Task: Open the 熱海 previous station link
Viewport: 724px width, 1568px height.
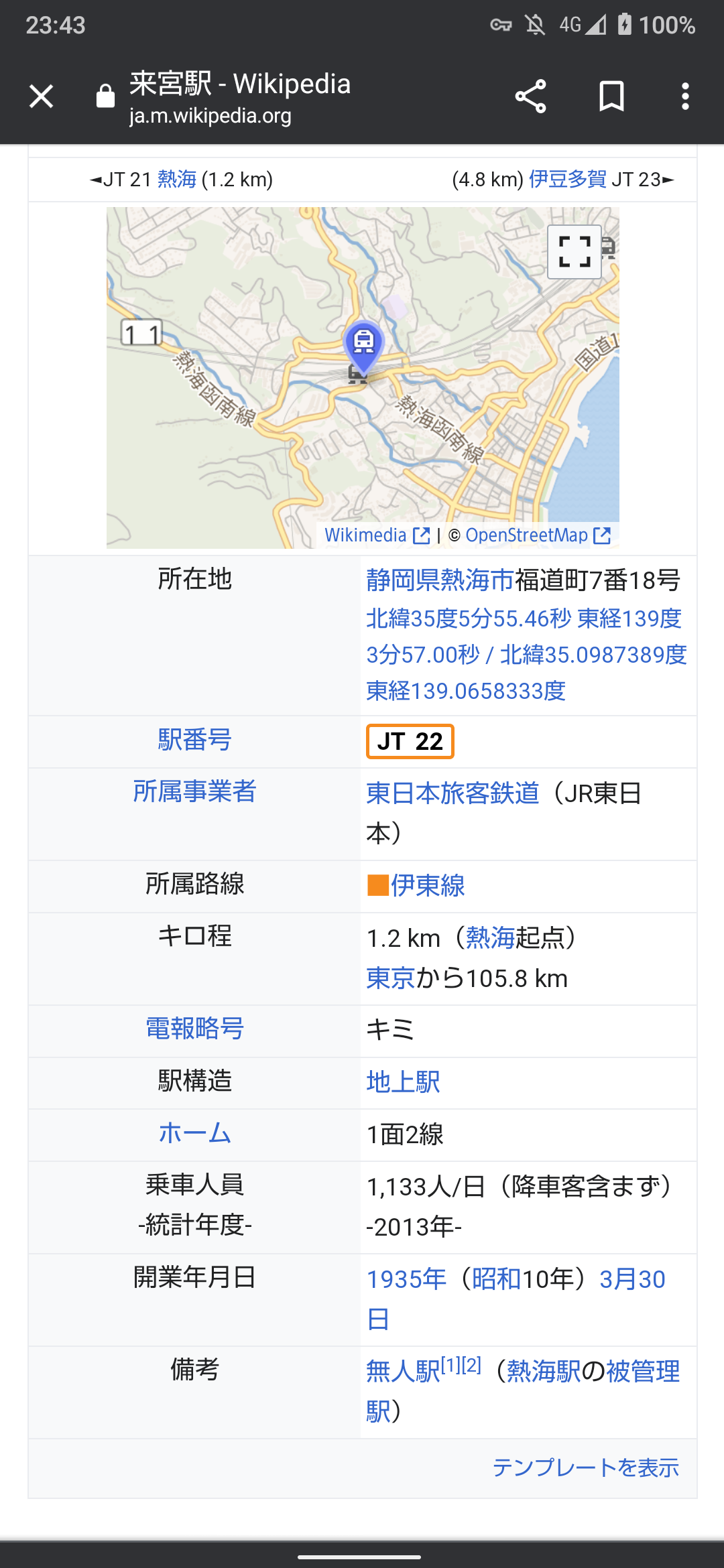Action: [177, 180]
